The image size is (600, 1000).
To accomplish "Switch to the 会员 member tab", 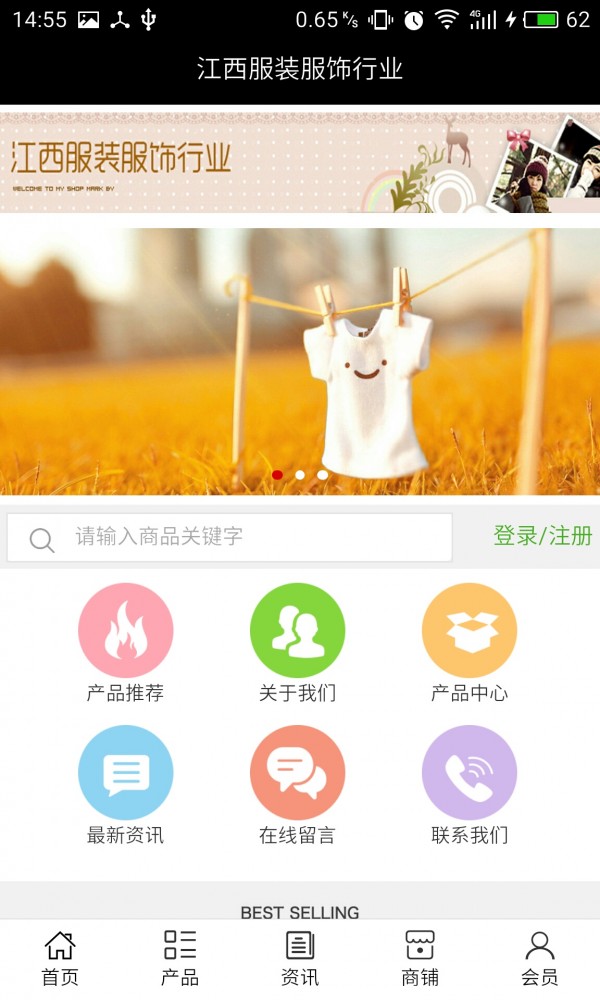I will (540, 958).
